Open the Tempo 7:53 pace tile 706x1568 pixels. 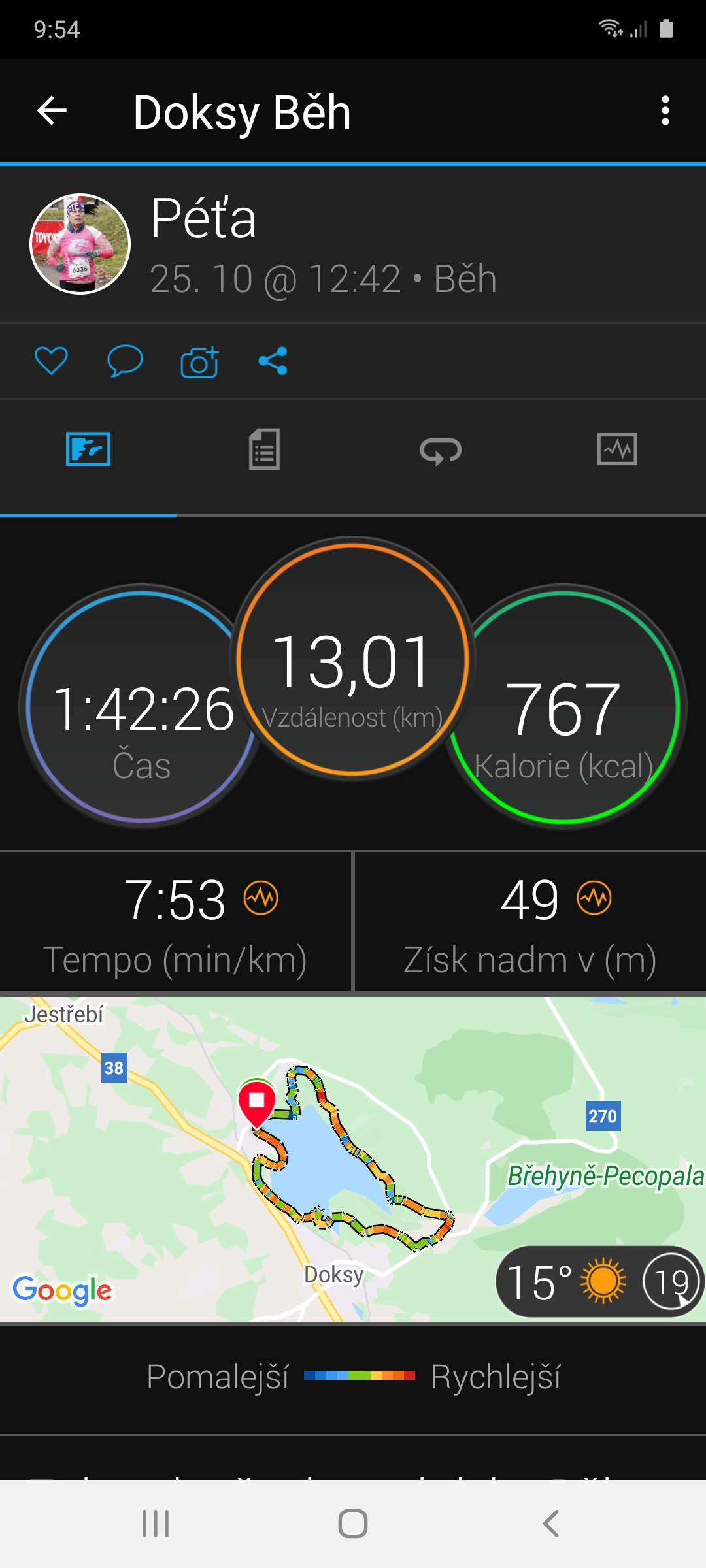[175, 922]
